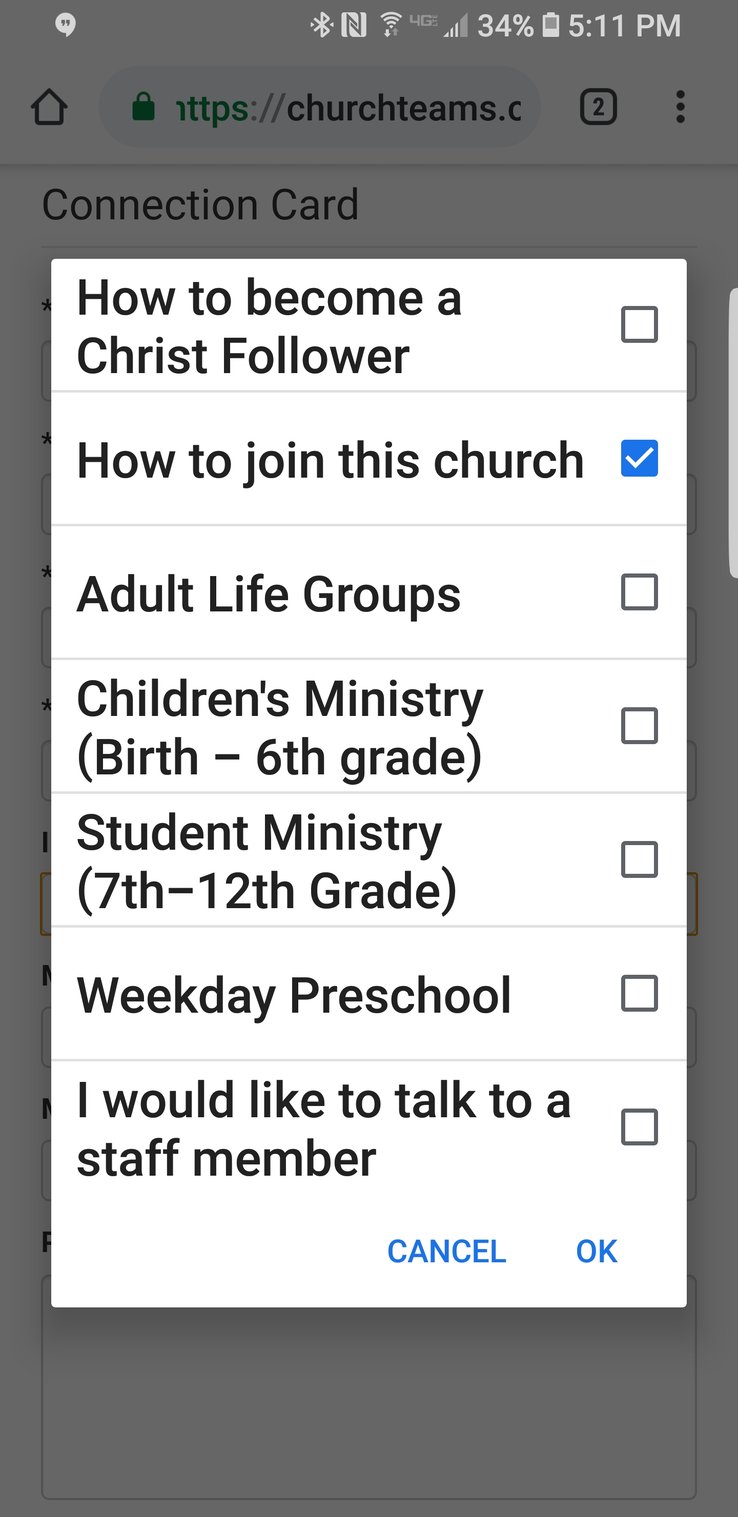
Task: Open the browser's three-dot overflow menu
Action: coord(681,106)
